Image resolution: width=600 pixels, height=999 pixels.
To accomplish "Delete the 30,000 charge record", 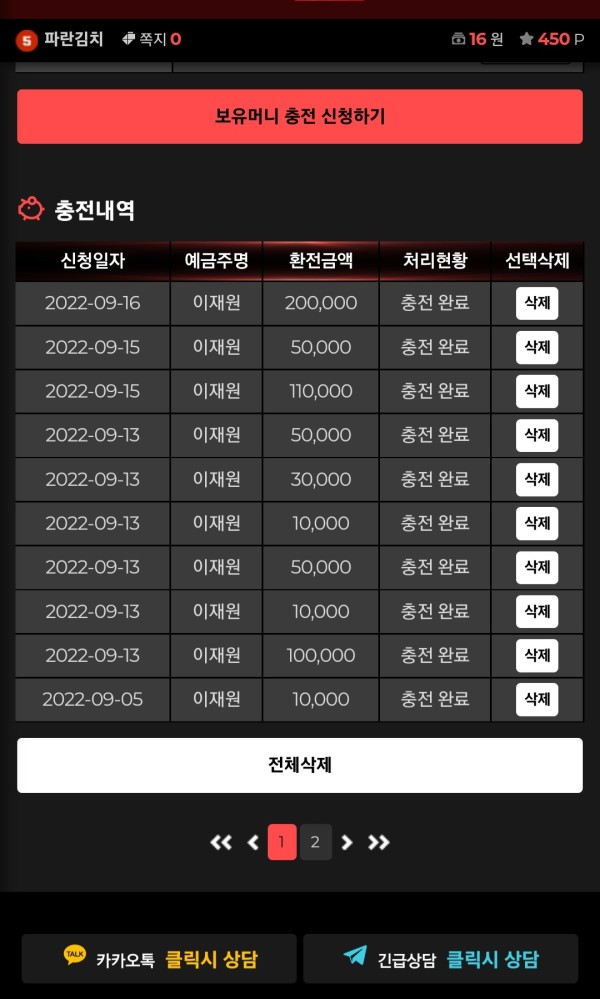I will [x=537, y=479].
